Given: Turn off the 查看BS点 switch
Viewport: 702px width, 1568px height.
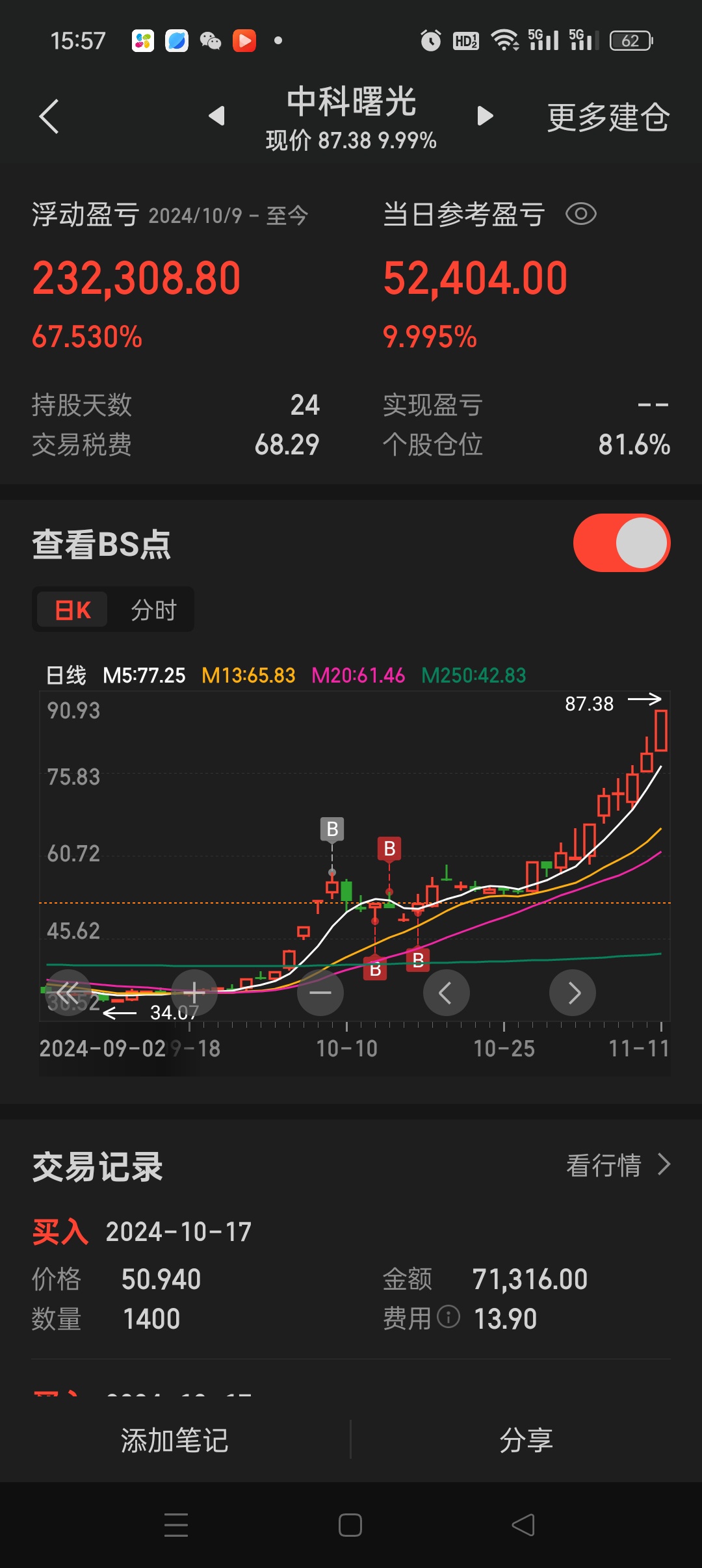Looking at the screenshot, I should coord(621,543).
